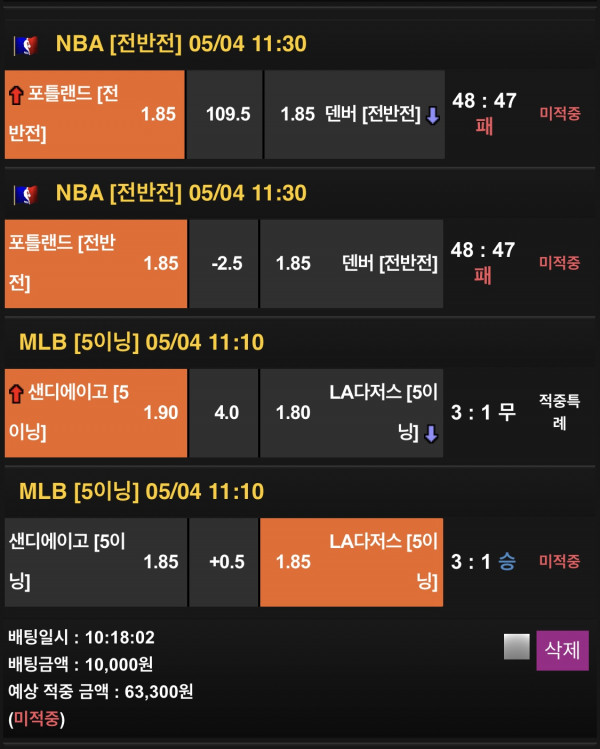Tap the purple 삭제 delete button

click(562, 650)
